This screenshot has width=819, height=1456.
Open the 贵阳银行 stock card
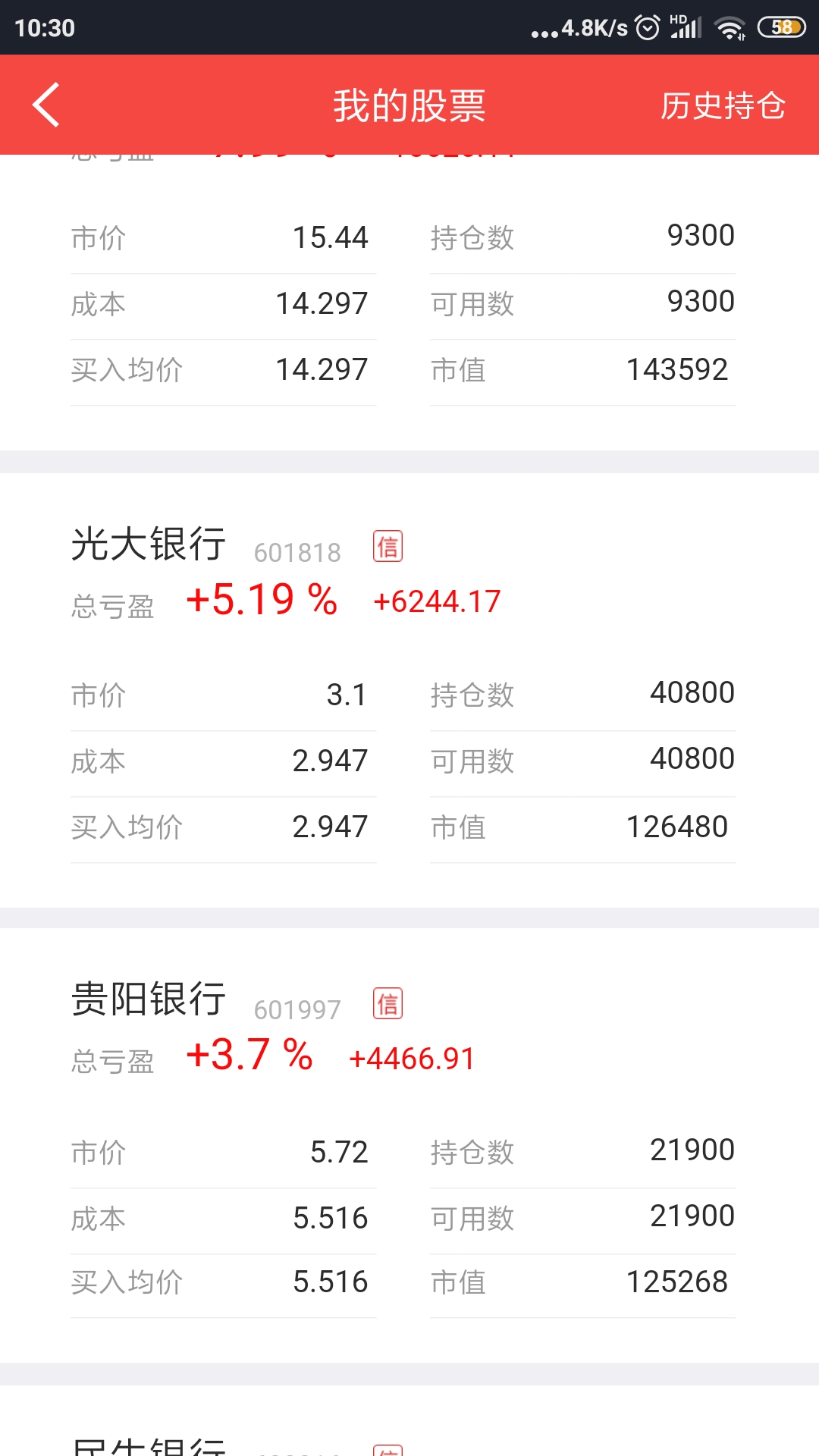pos(149,999)
